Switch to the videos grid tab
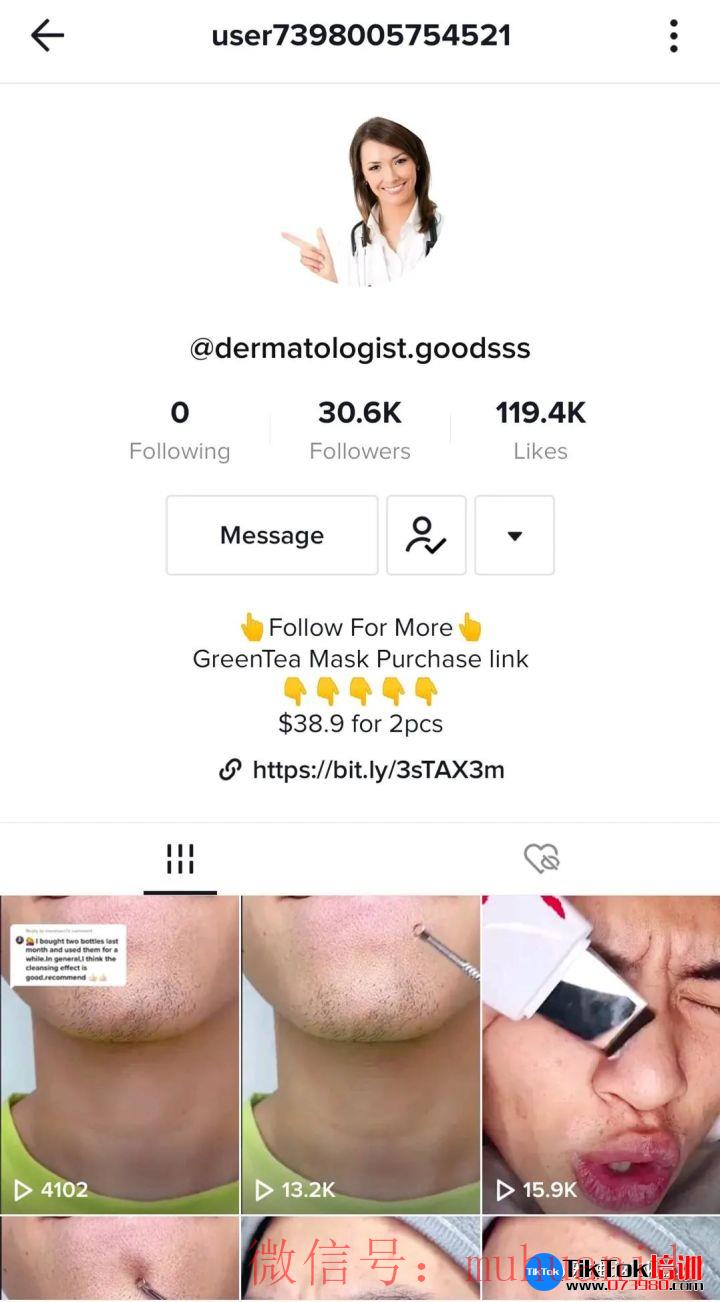This screenshot has width=720, height=1302. (180, 858)
